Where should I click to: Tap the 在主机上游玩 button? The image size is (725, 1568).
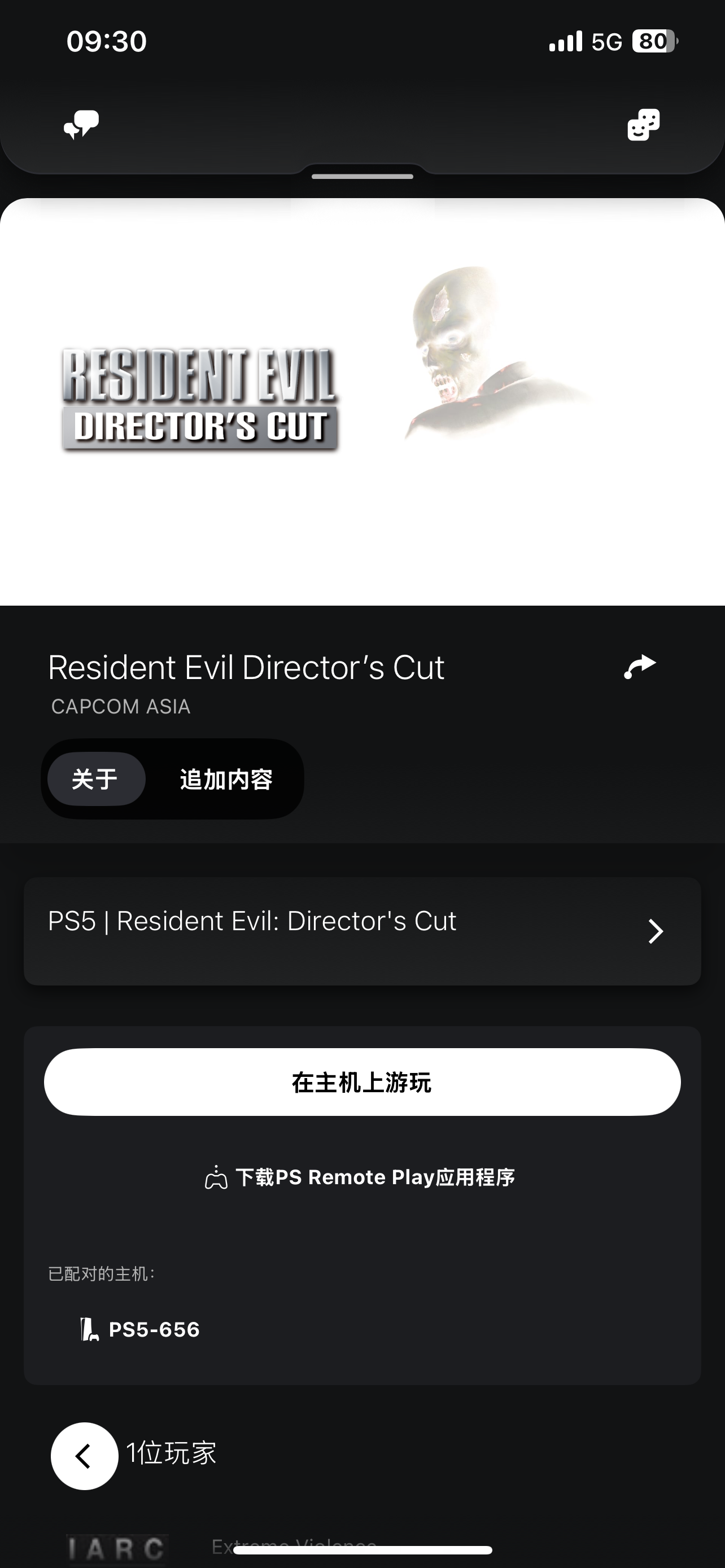[362, 1082]
